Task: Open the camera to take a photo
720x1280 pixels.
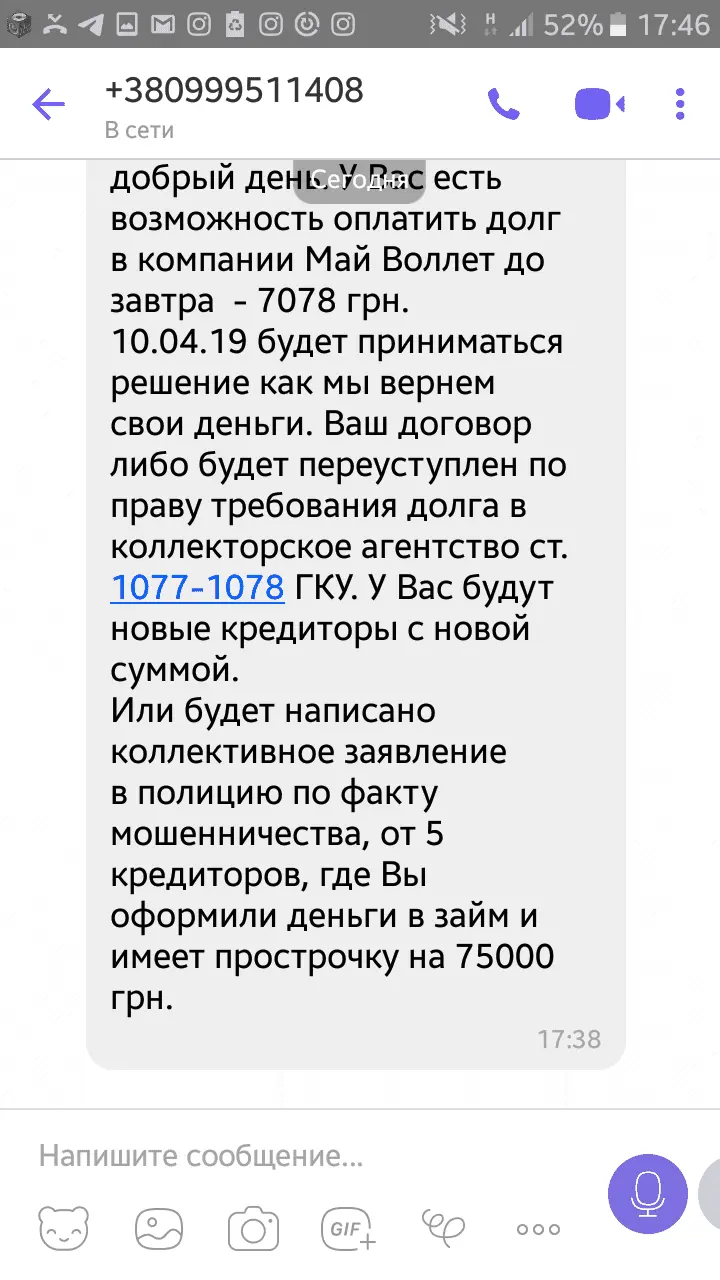Action: point(252,1229)
